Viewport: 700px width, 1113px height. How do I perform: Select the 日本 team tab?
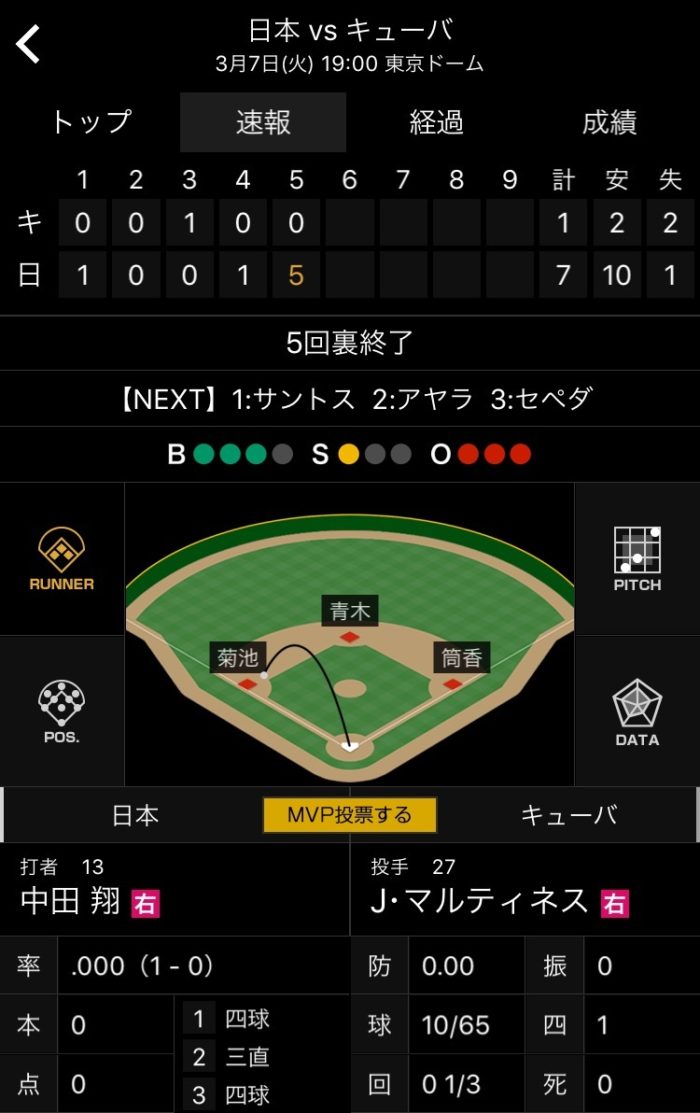pyautogui.click(x=135, y=815)
